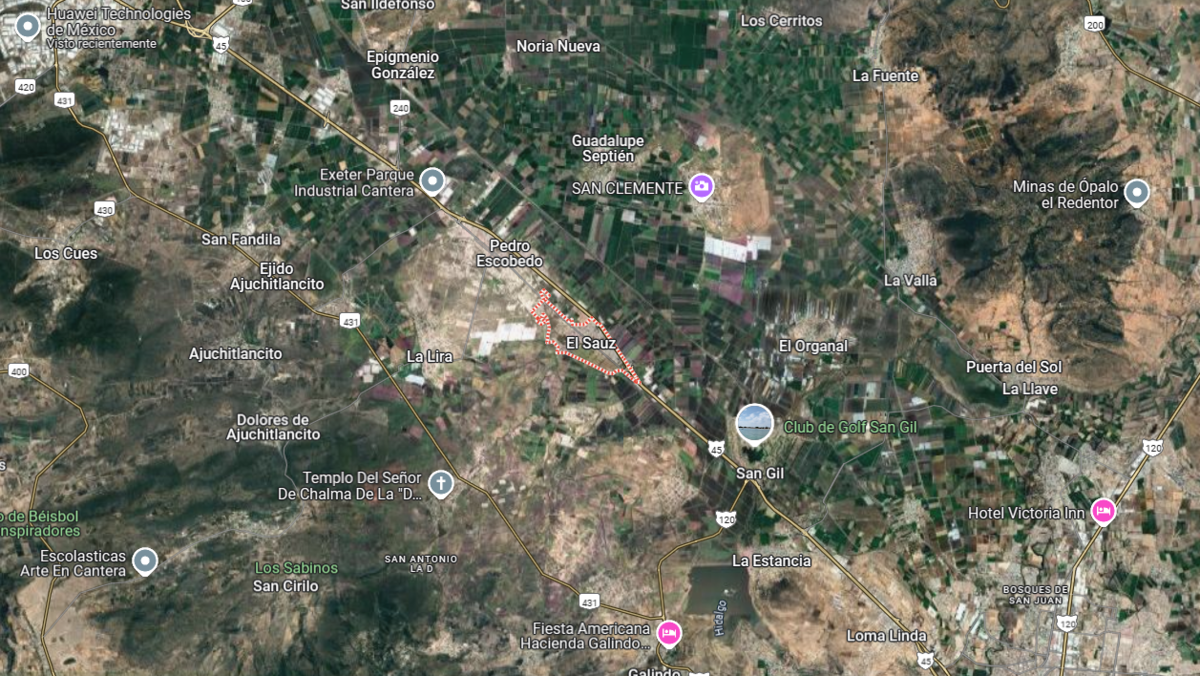
Task: Open the Fiesta Americana Hacienda Galindo pin
Action: (x=669, y=632)
